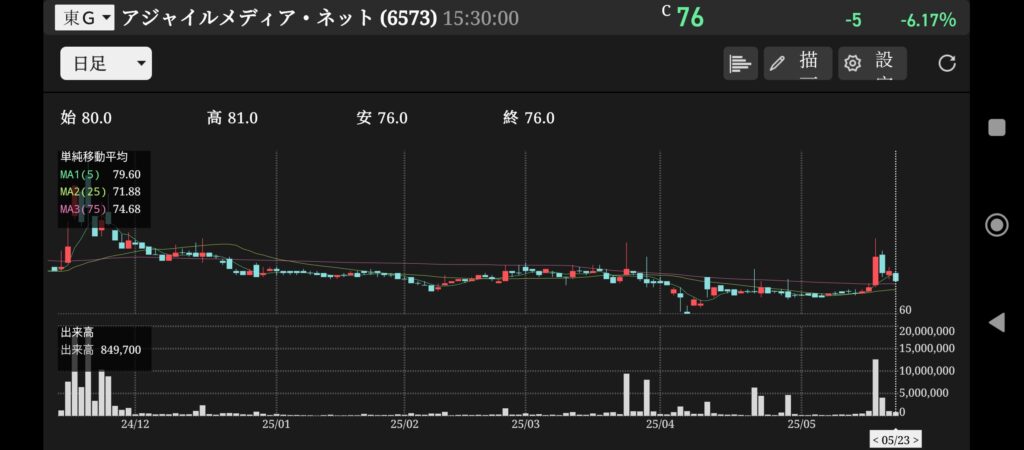Open the 東G market dropdown
The height and width of the screenshot is (450, 1024).
coord(85,17)
